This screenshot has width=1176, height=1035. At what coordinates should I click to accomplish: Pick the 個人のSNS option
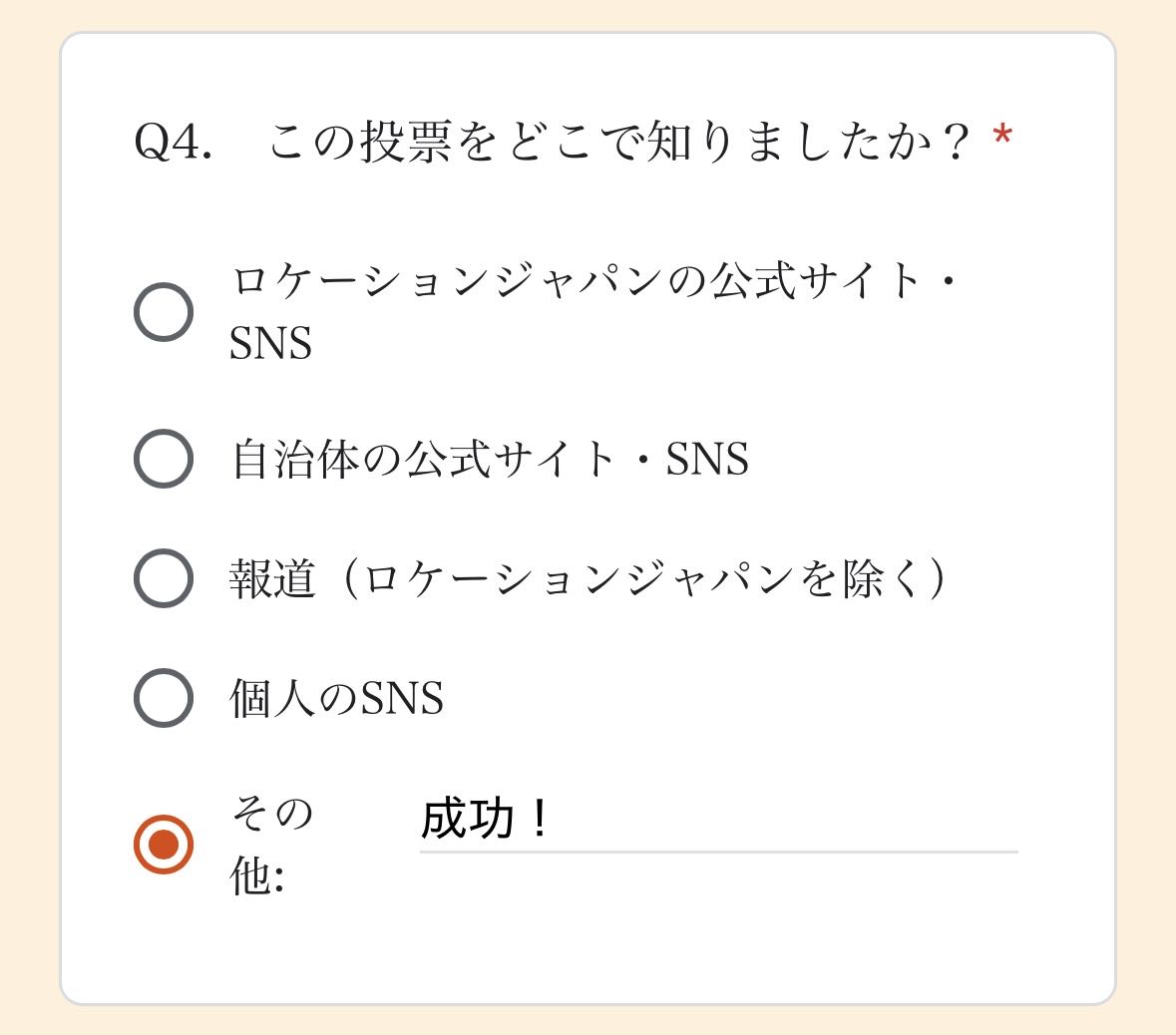pos(164,698)
